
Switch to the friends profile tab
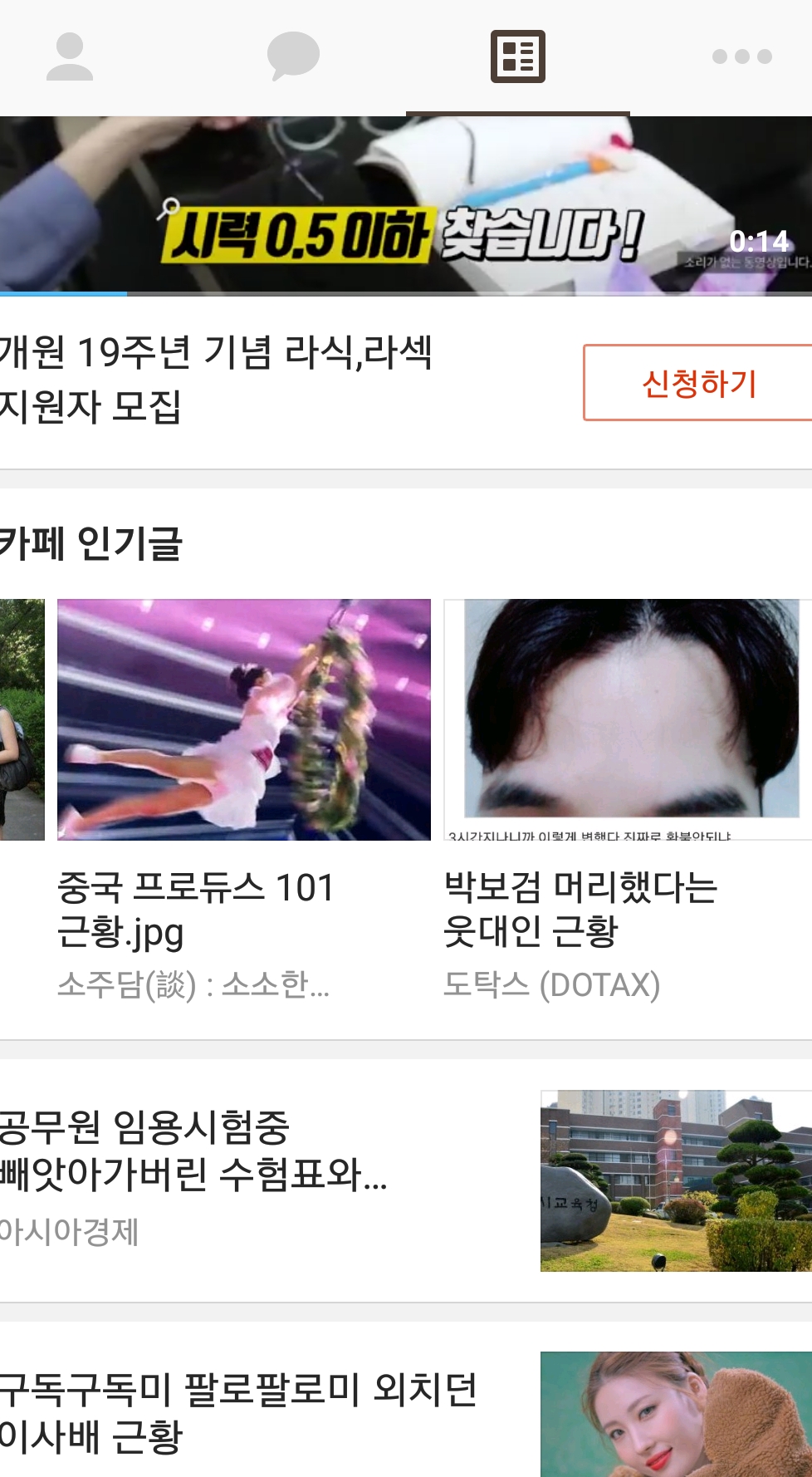pos(70,56)
